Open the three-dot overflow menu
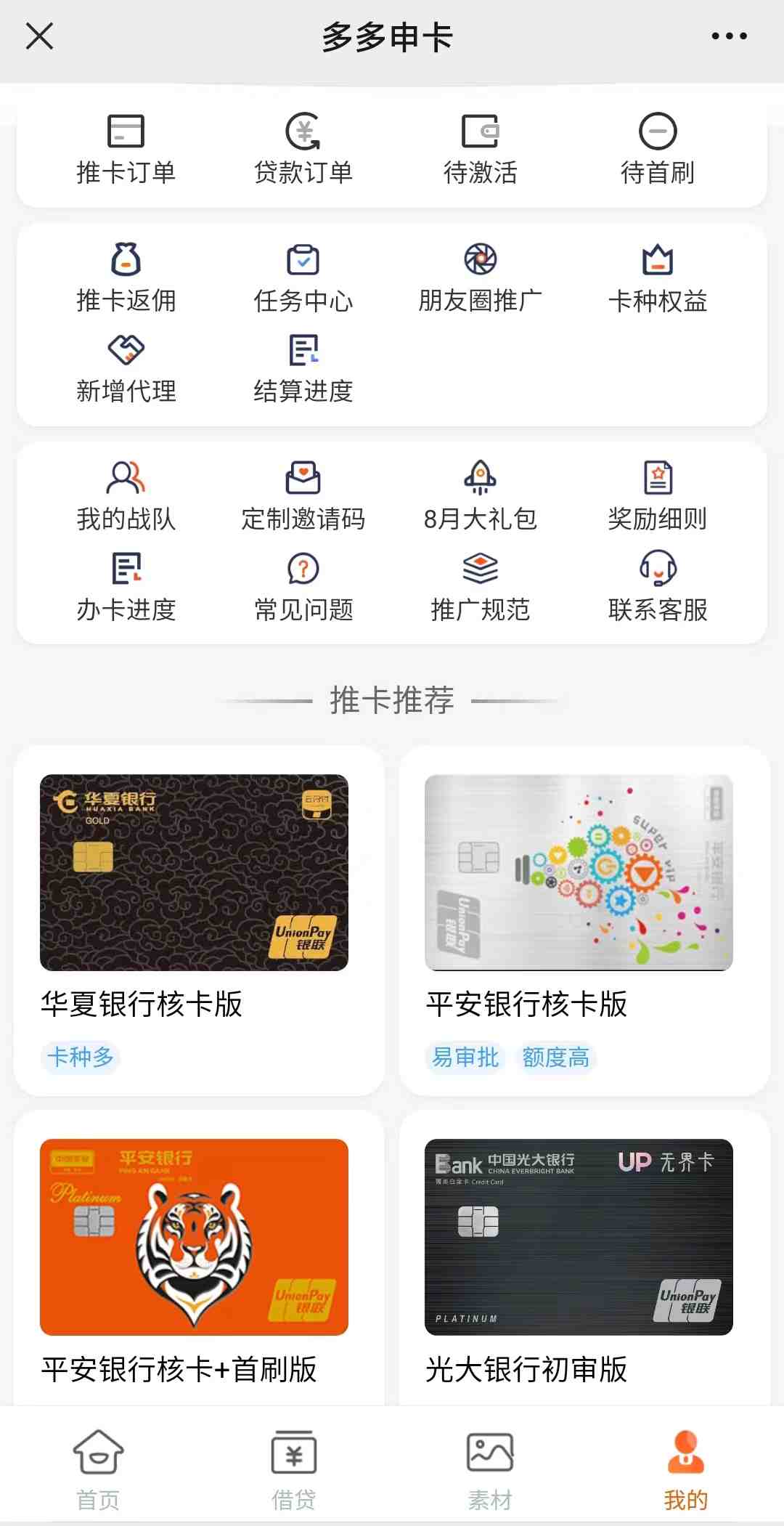This screenshot has height=1526, width=784. point(729,36)
